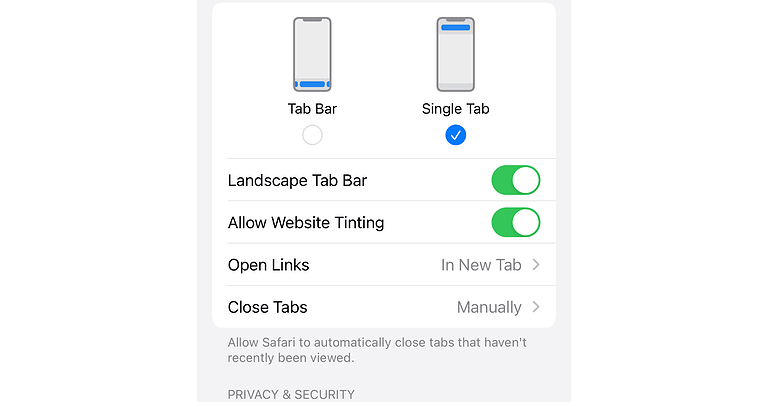Turn off Allow Website Tinting

coord(515,222)
